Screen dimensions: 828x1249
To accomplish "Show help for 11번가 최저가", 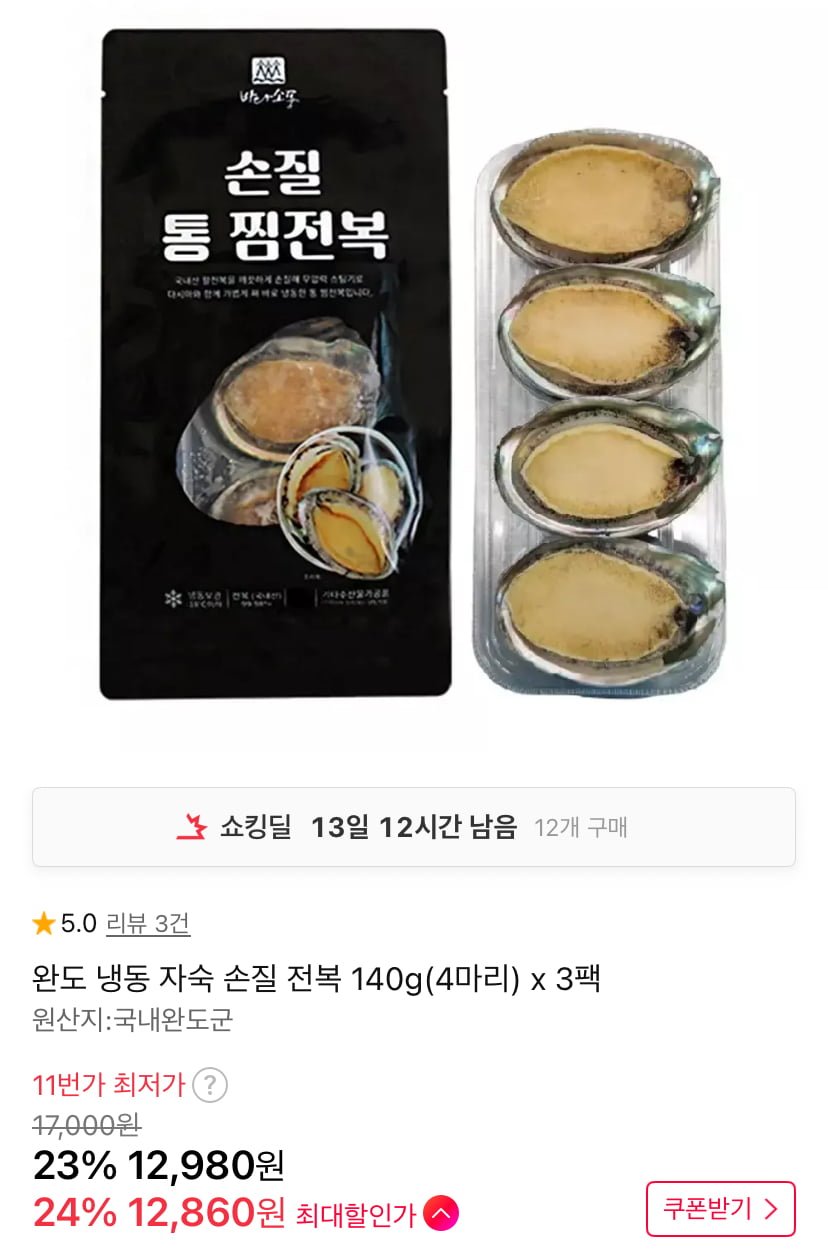I will pos(210,1085).
